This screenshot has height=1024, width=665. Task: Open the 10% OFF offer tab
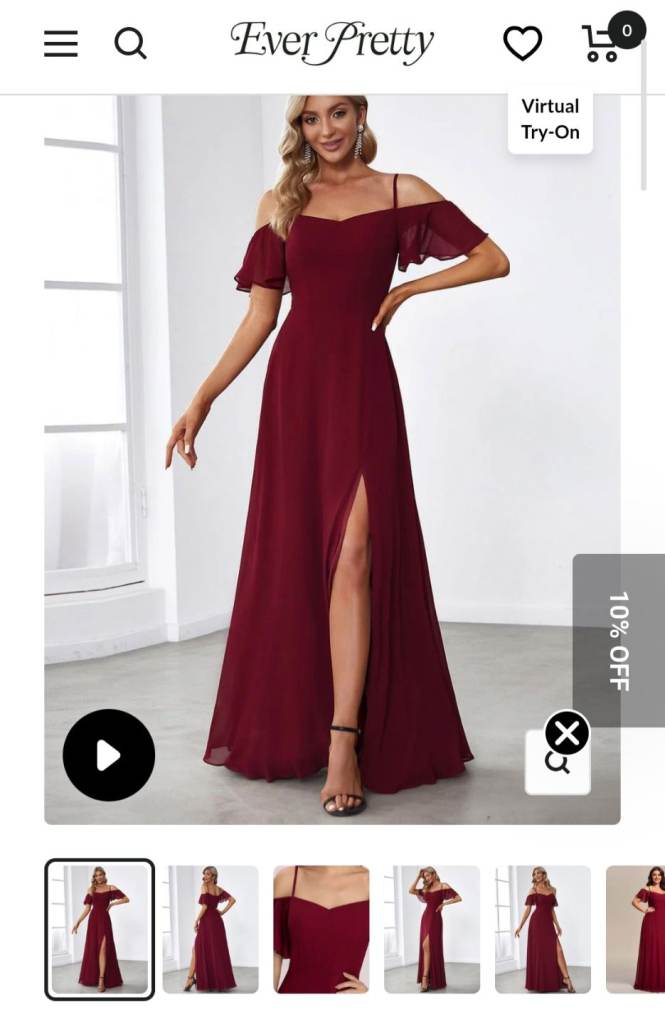[619, 641]
